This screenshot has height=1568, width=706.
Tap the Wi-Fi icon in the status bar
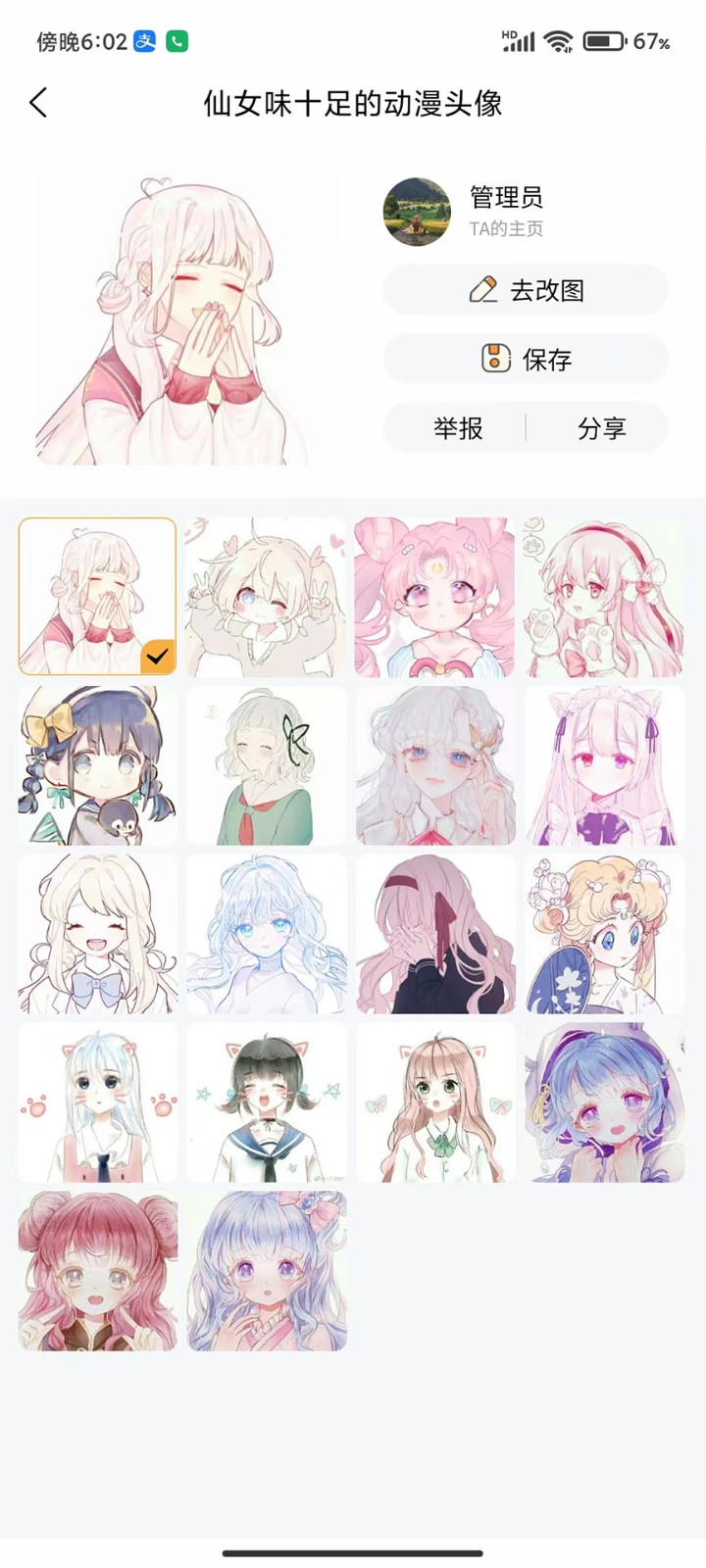point(559,41)
